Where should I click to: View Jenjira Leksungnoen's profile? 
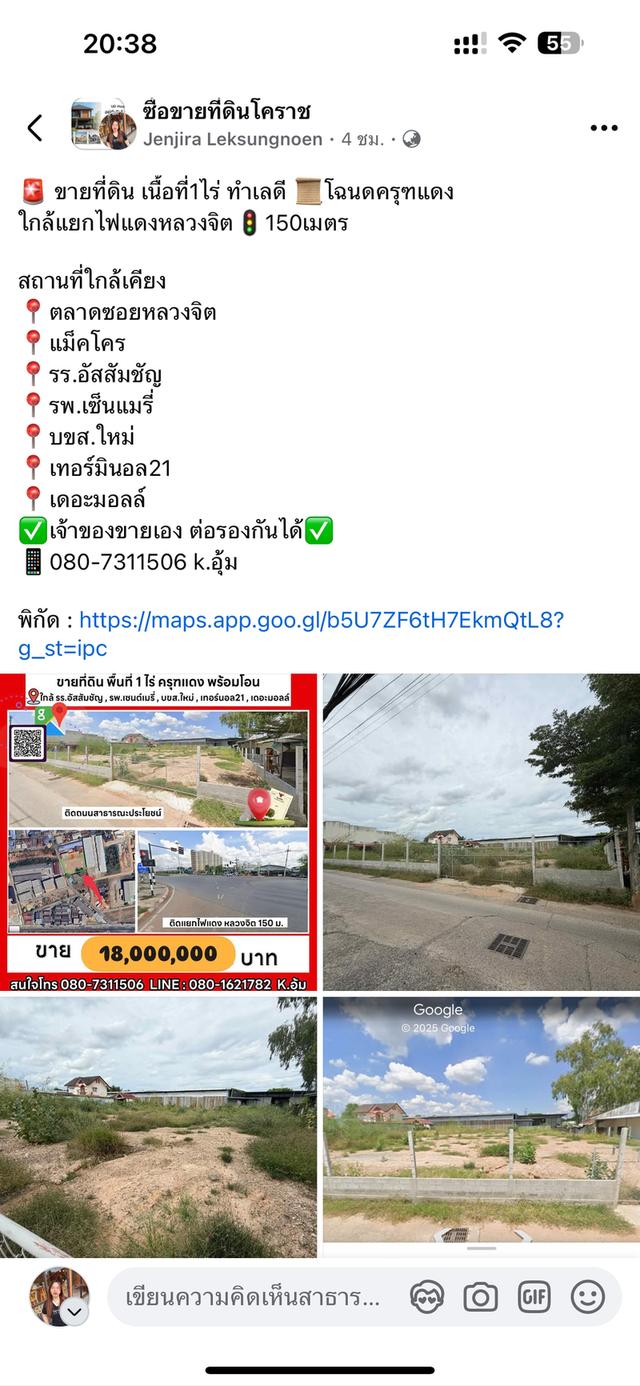(232, 139)
